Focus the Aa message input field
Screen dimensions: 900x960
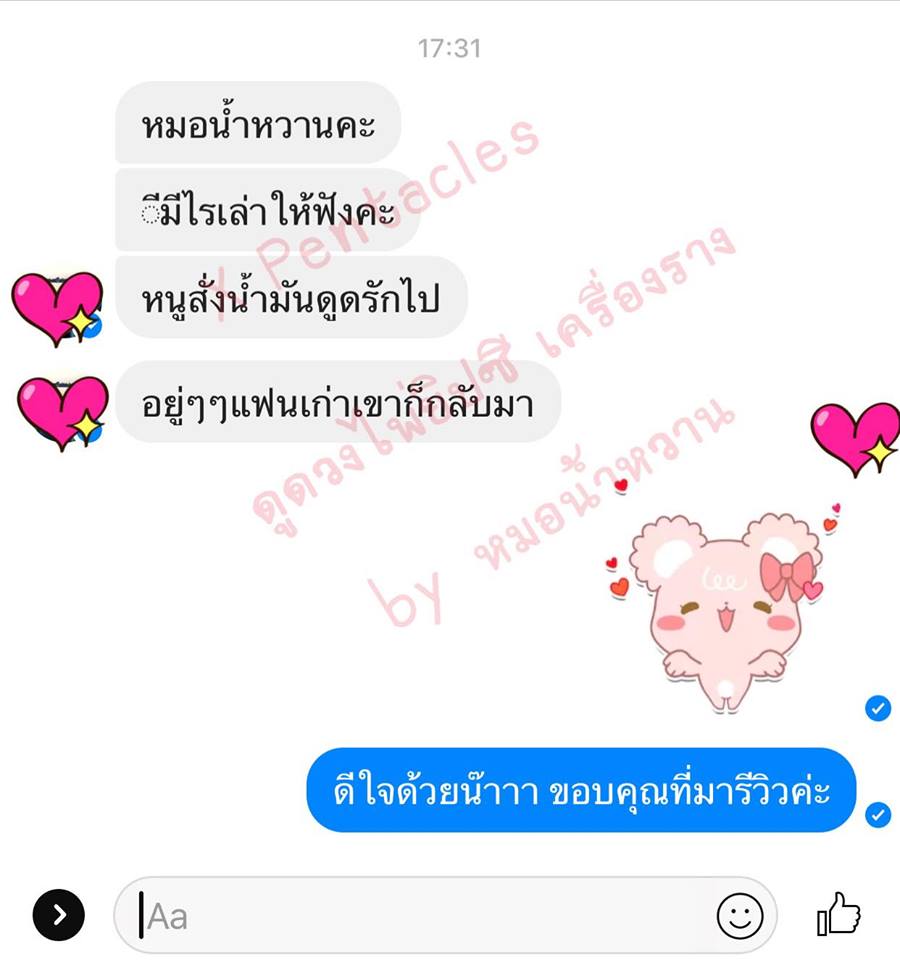[x=420, y=915]
